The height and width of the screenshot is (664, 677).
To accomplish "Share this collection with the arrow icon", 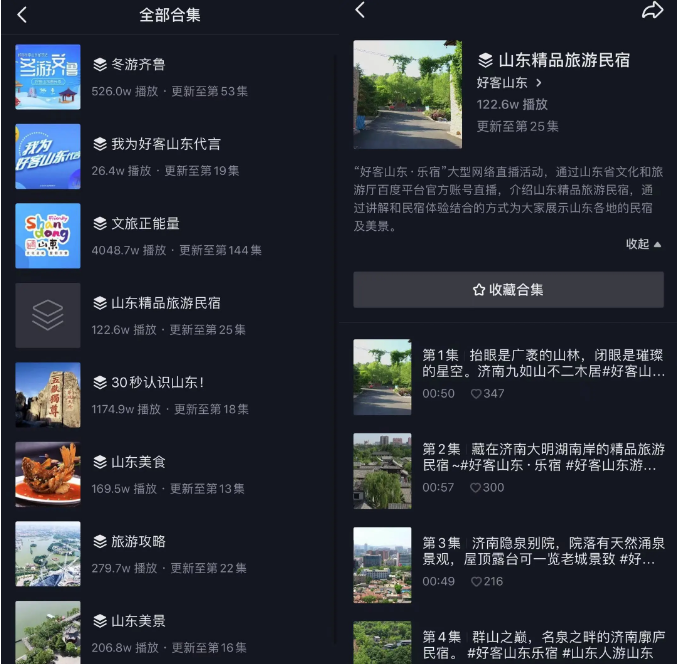I will (x=652, y=11).
